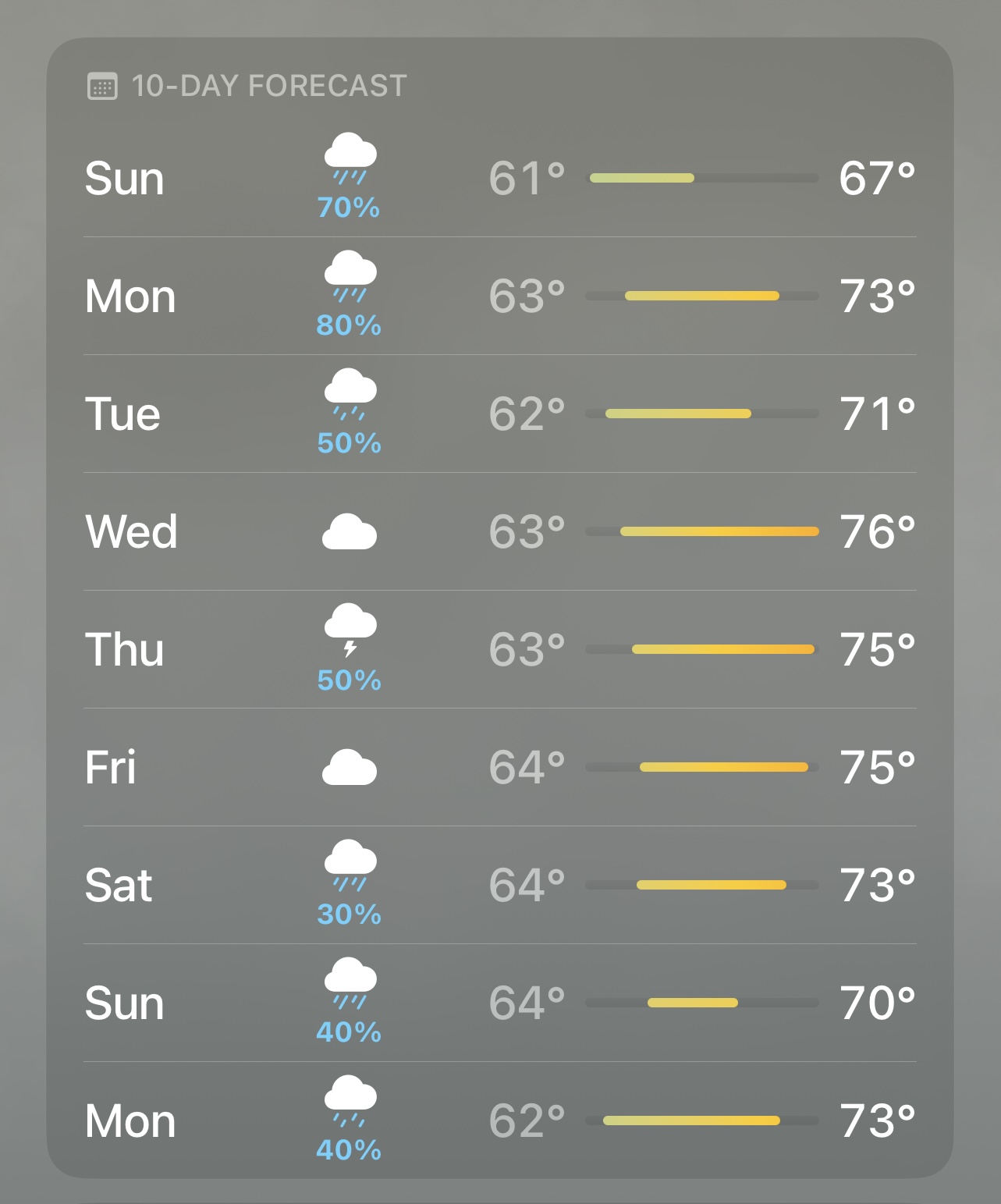View Tuesday's forecast details

[499, 414]
